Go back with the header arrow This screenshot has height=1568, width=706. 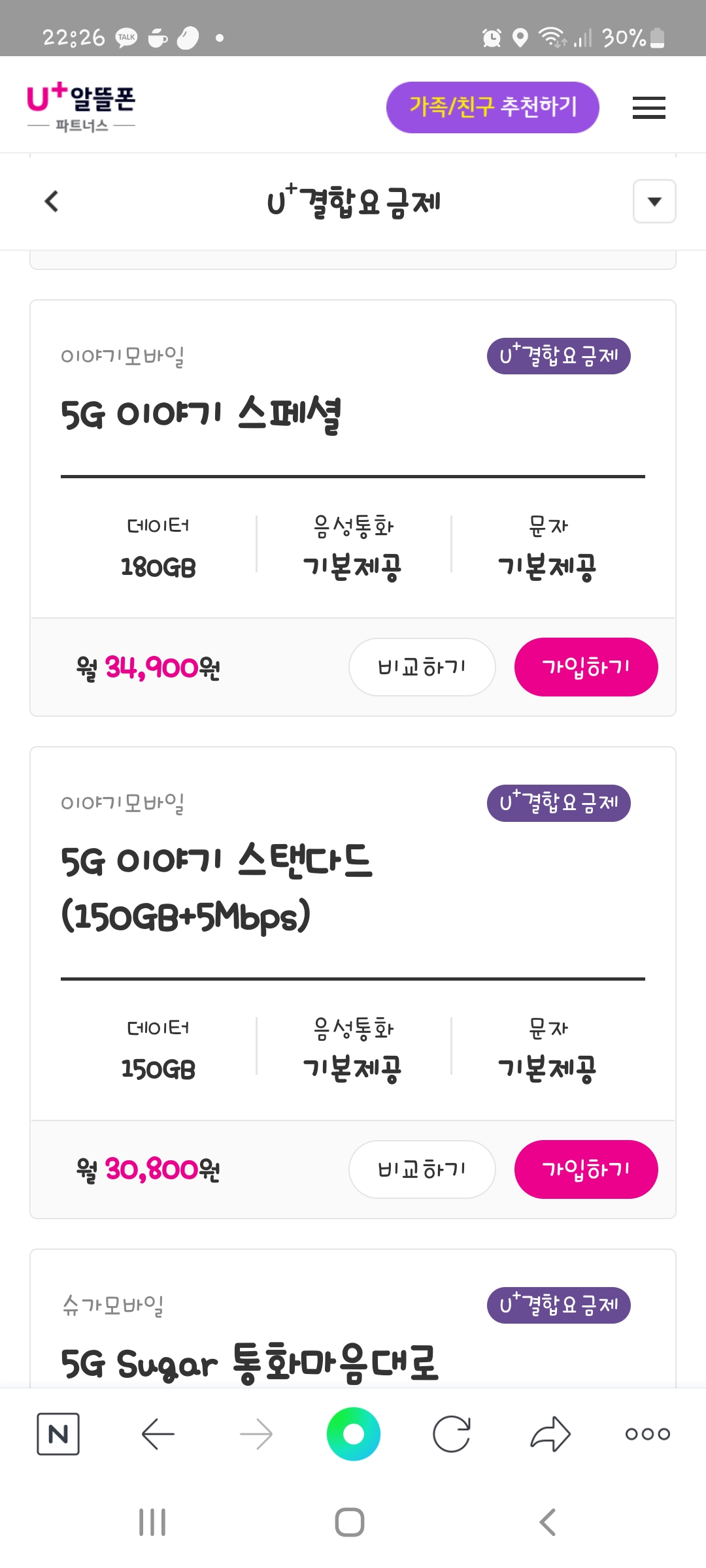click(x=52, y=201)
